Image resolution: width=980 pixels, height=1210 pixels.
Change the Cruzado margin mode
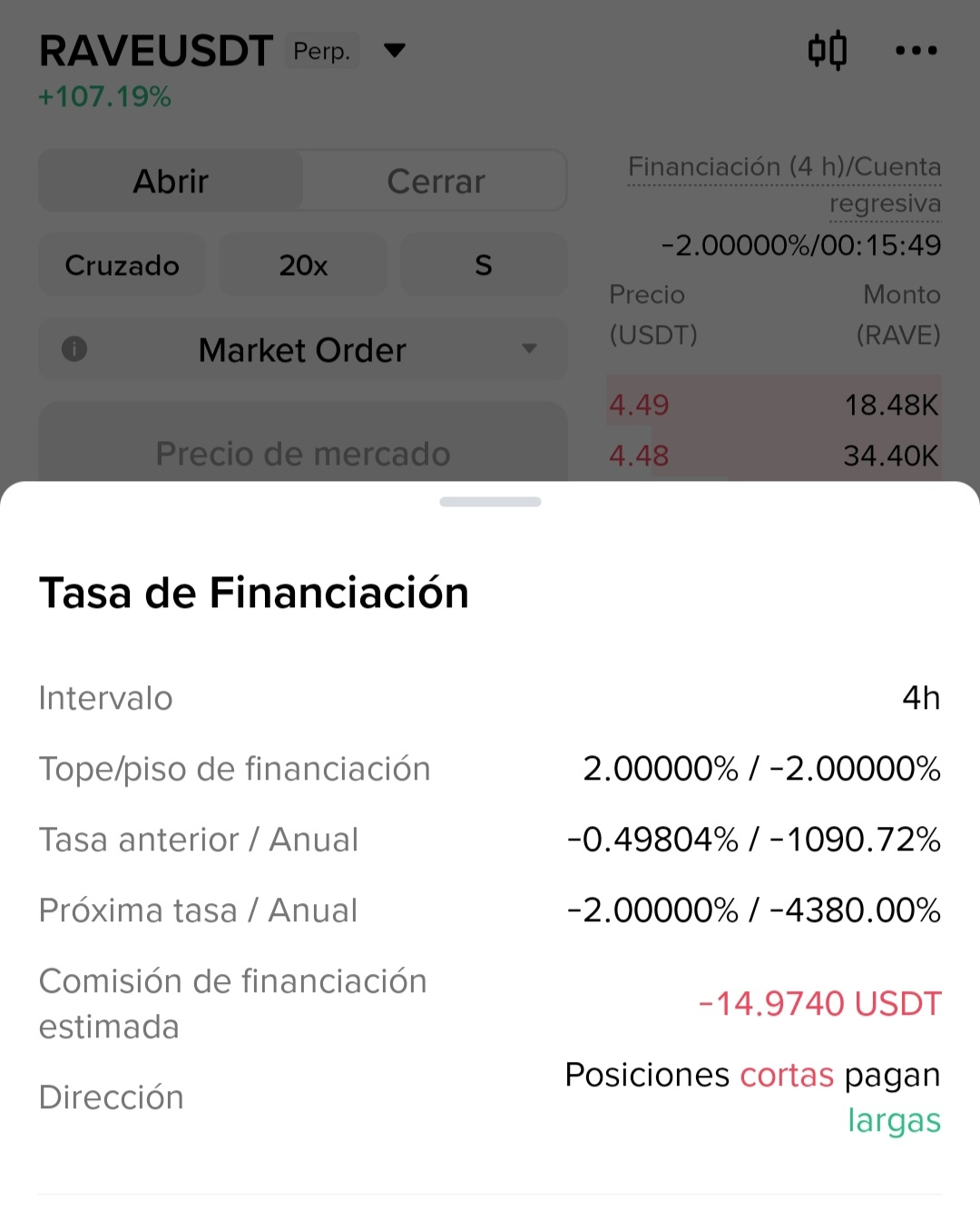(122, 265)
